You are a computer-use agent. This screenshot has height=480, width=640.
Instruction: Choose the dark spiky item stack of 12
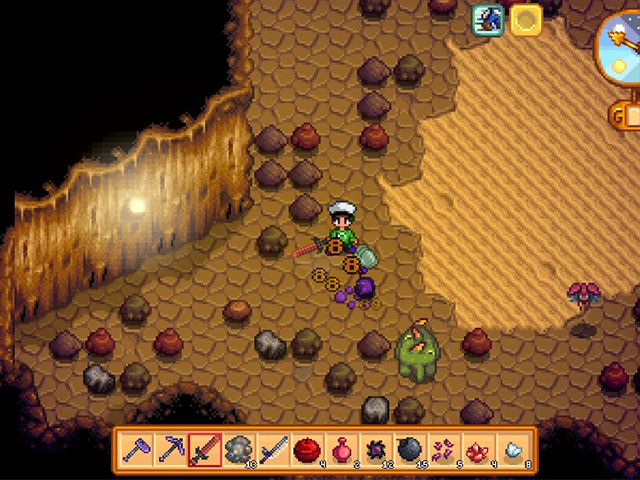point(376,450)
